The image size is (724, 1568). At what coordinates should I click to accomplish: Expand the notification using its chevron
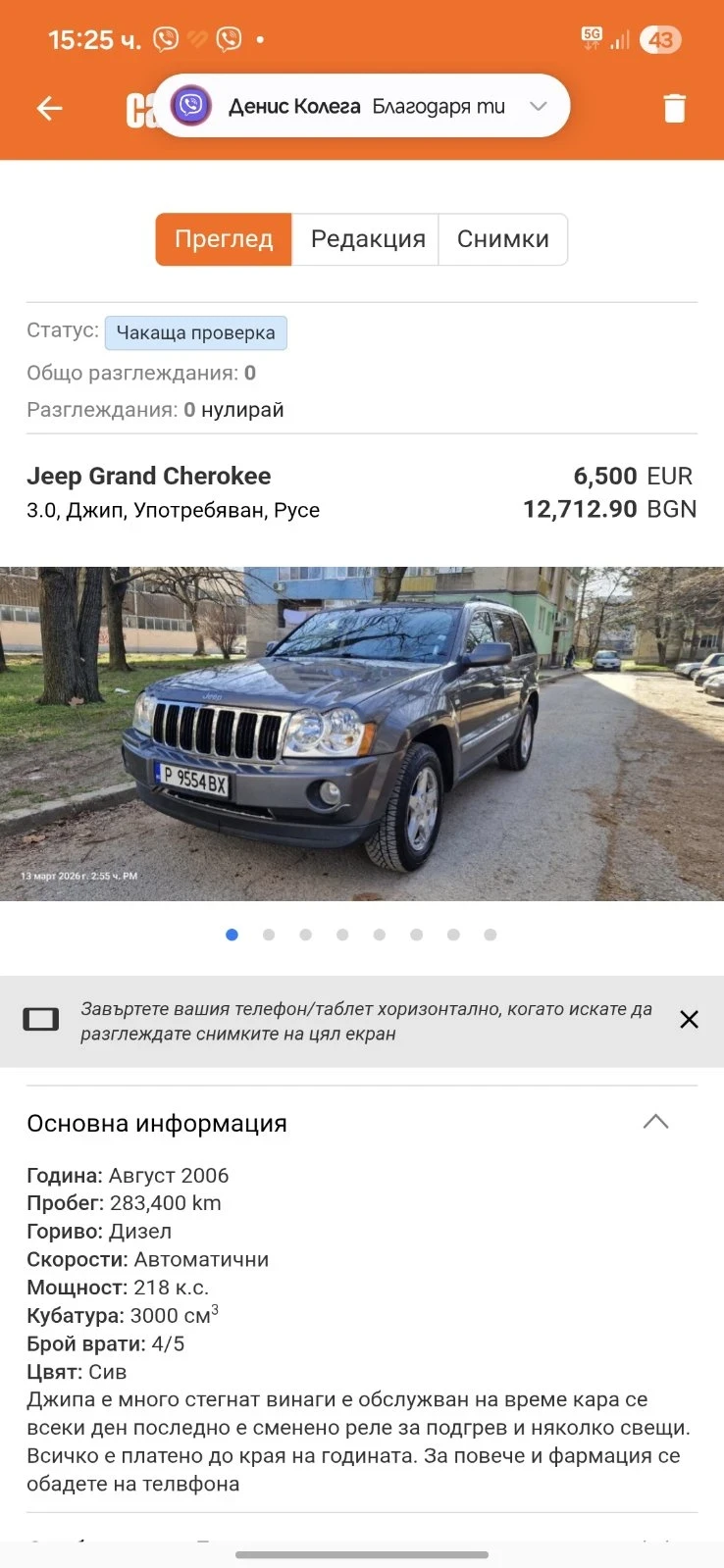pyautogui.click(x=538, y=106)
